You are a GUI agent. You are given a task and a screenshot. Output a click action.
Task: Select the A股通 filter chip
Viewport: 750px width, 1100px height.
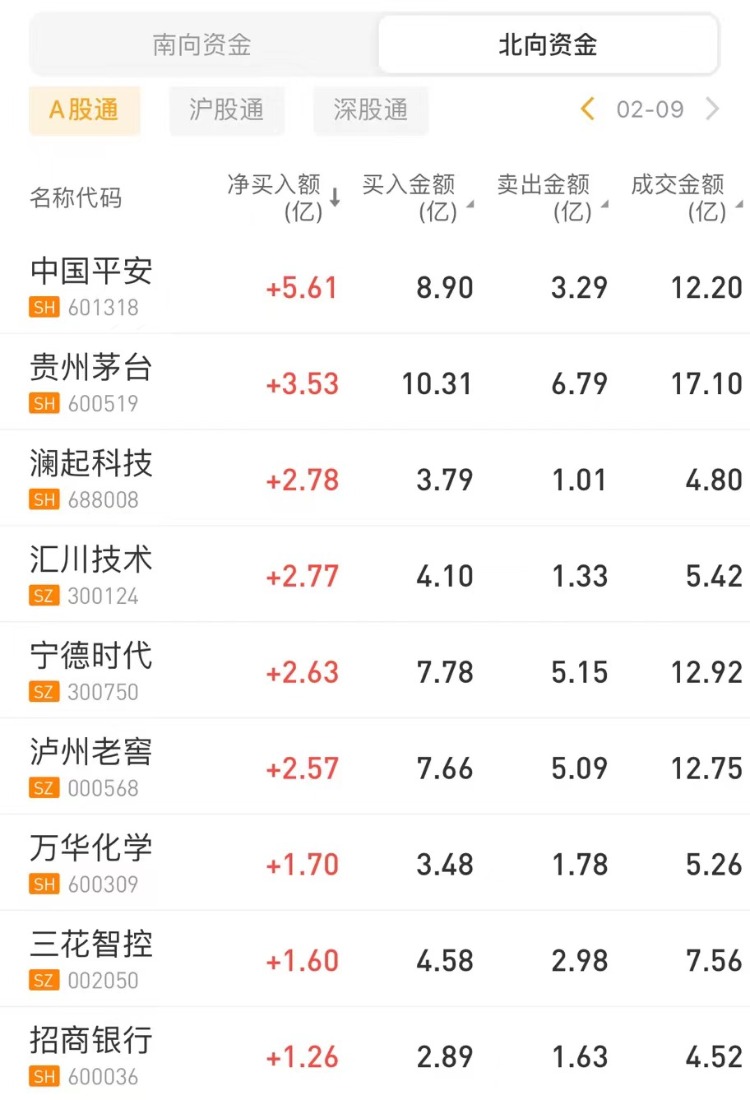click(x=84, y=110)
